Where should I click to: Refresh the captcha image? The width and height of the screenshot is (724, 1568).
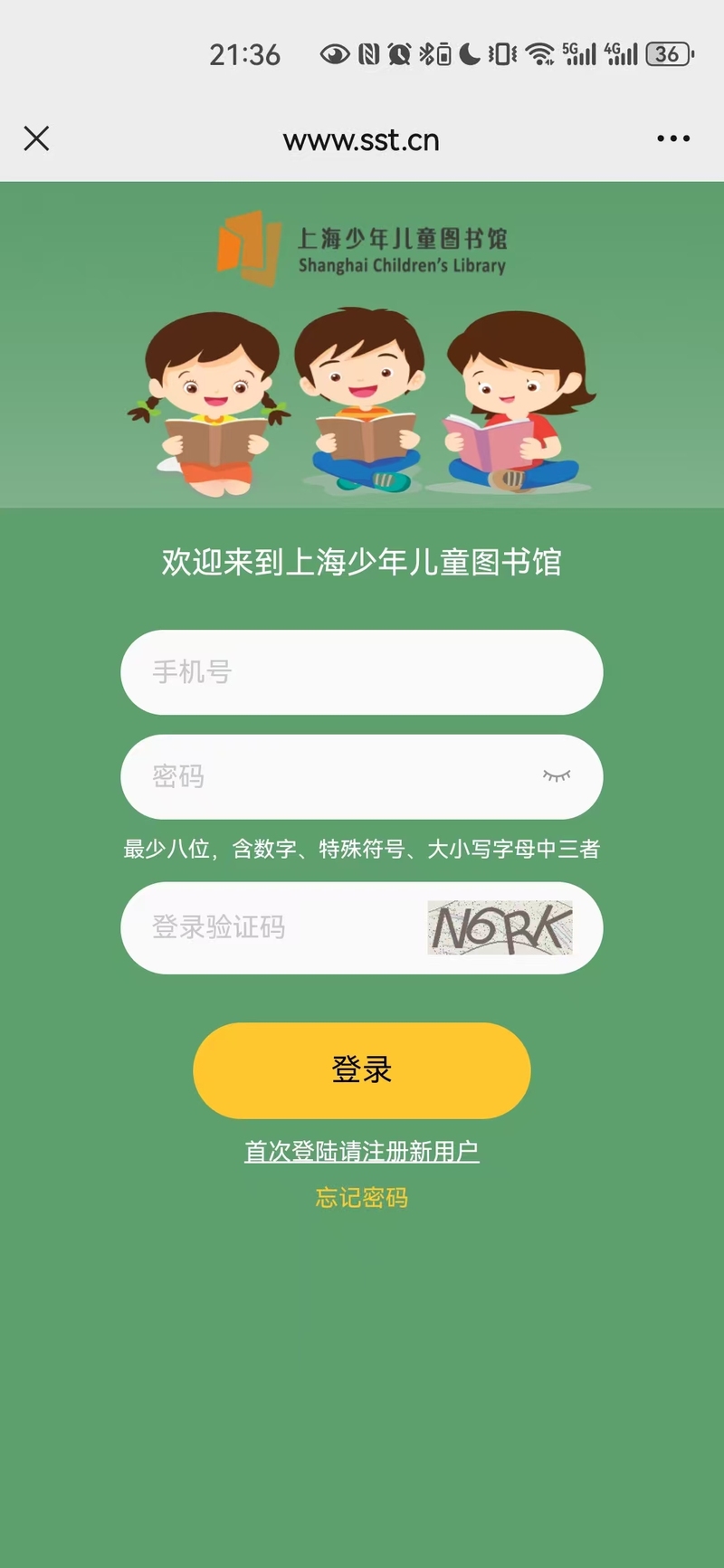pos(500,927)
